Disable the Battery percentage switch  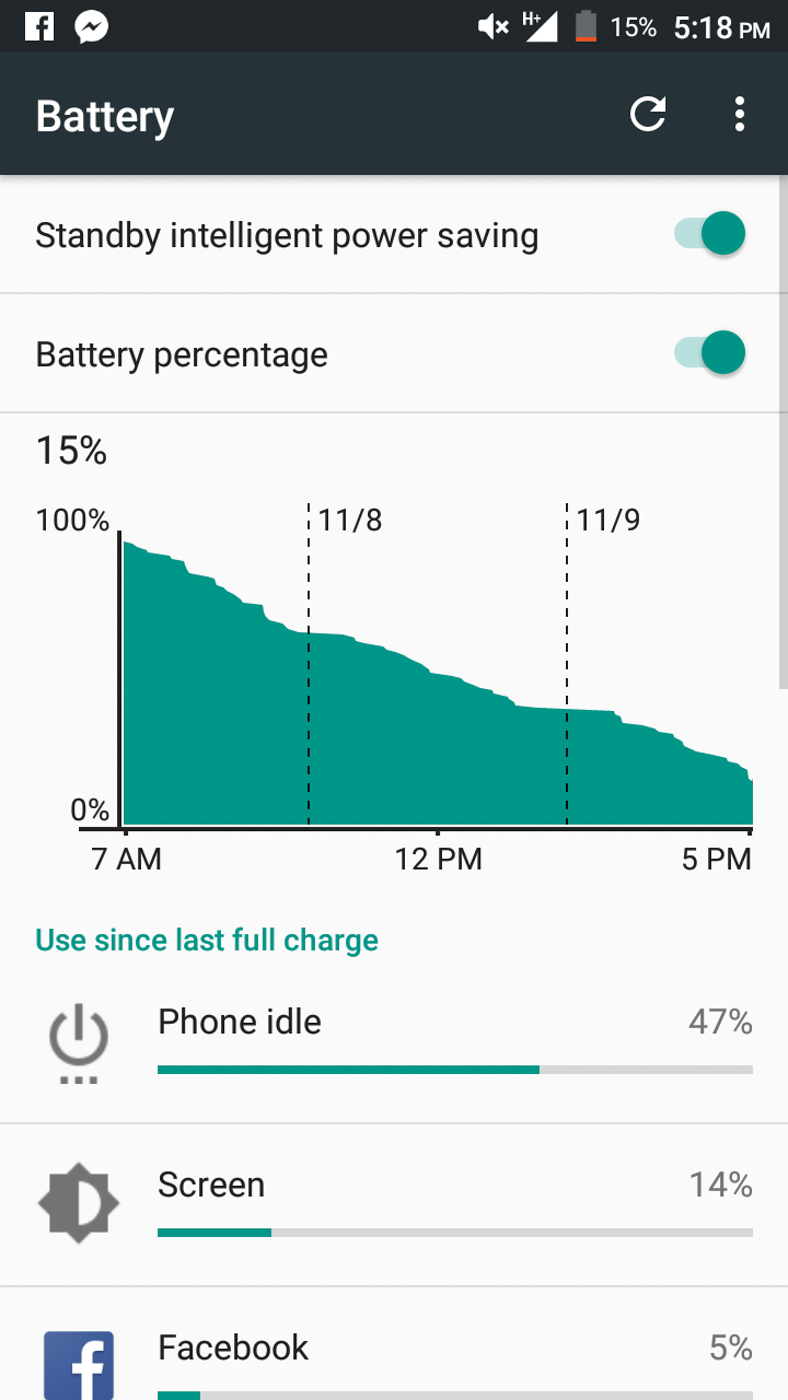tap(711, 354)
